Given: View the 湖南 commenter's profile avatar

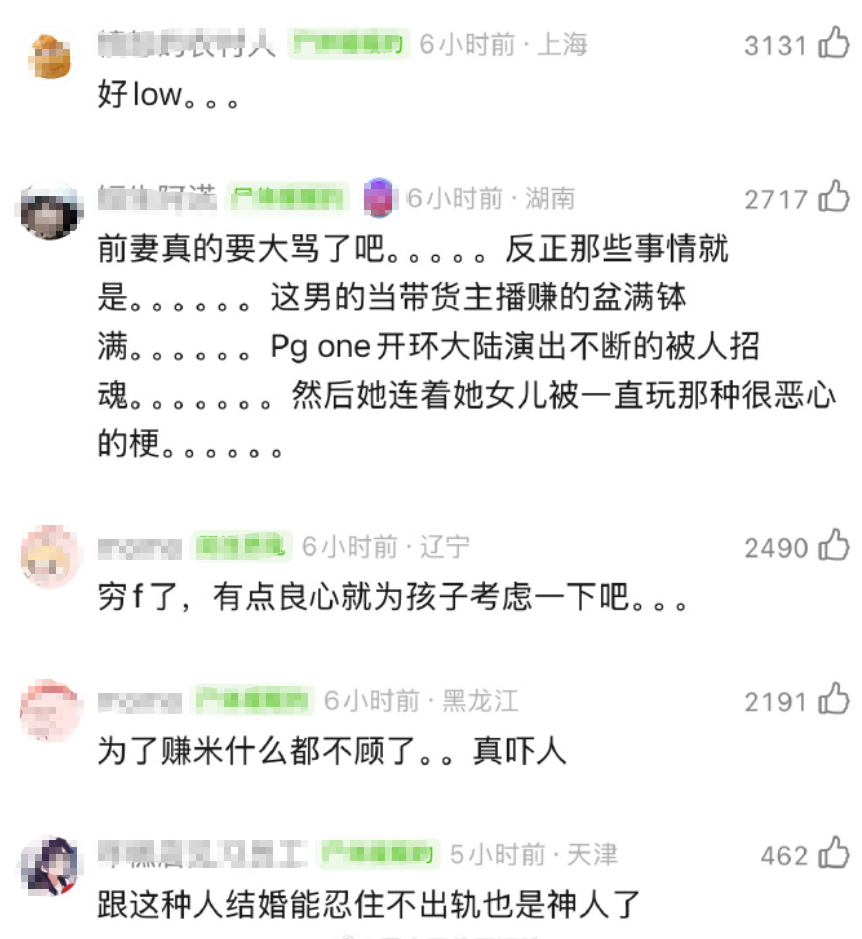Looking at the screenshot, I should (47, 200).
